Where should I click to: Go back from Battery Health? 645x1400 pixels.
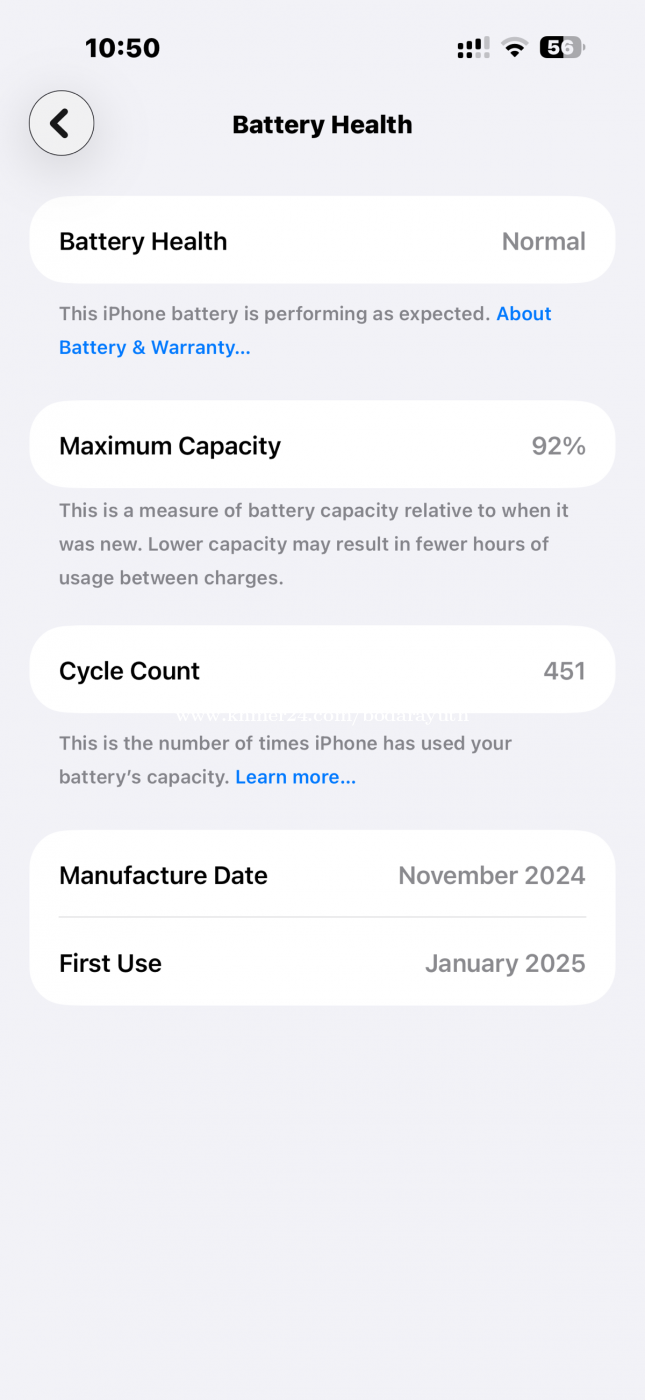point(61,124)
